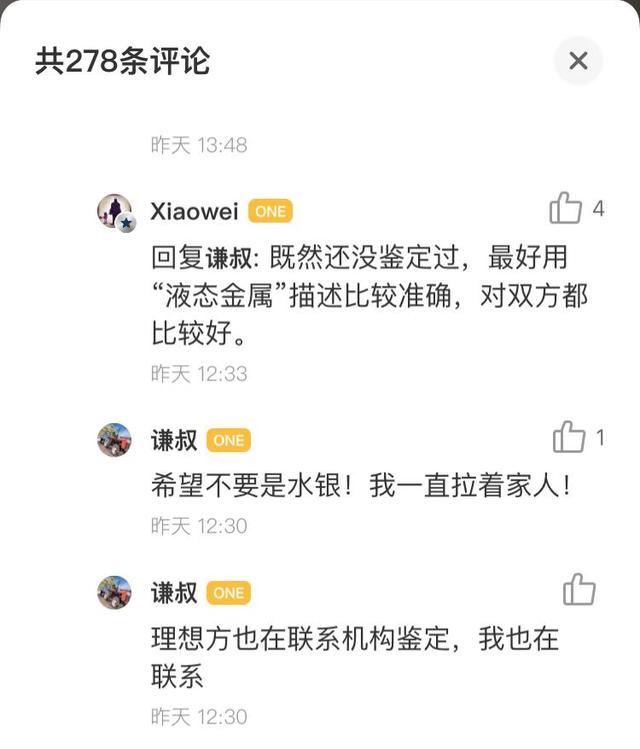Screen dimensions: 640x749
Task: Like 谦叔's comment about 联系机构鉴定
Action: click(x=579, y=590)
